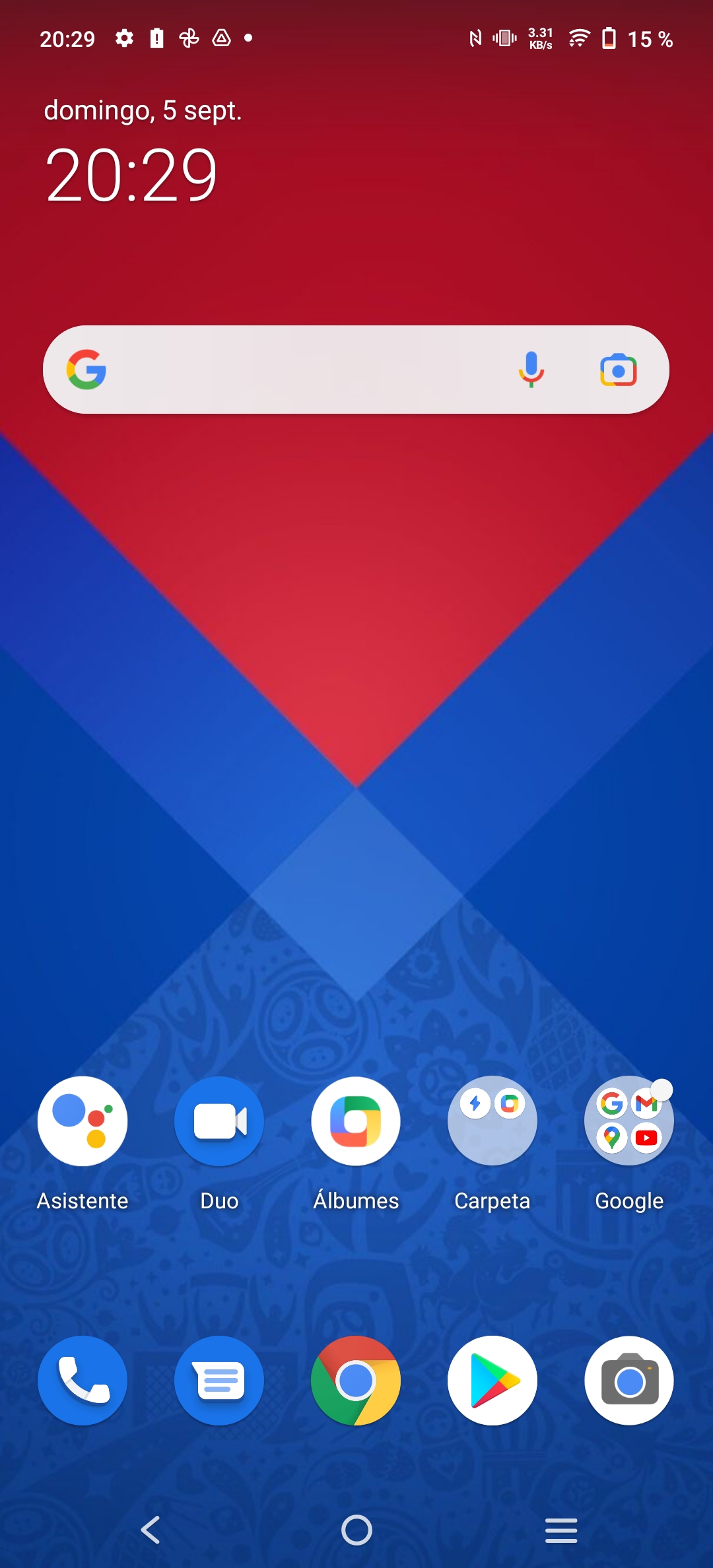Open recent apps from the navigation bar
713x1568 pixels.
pos(561,1530)
